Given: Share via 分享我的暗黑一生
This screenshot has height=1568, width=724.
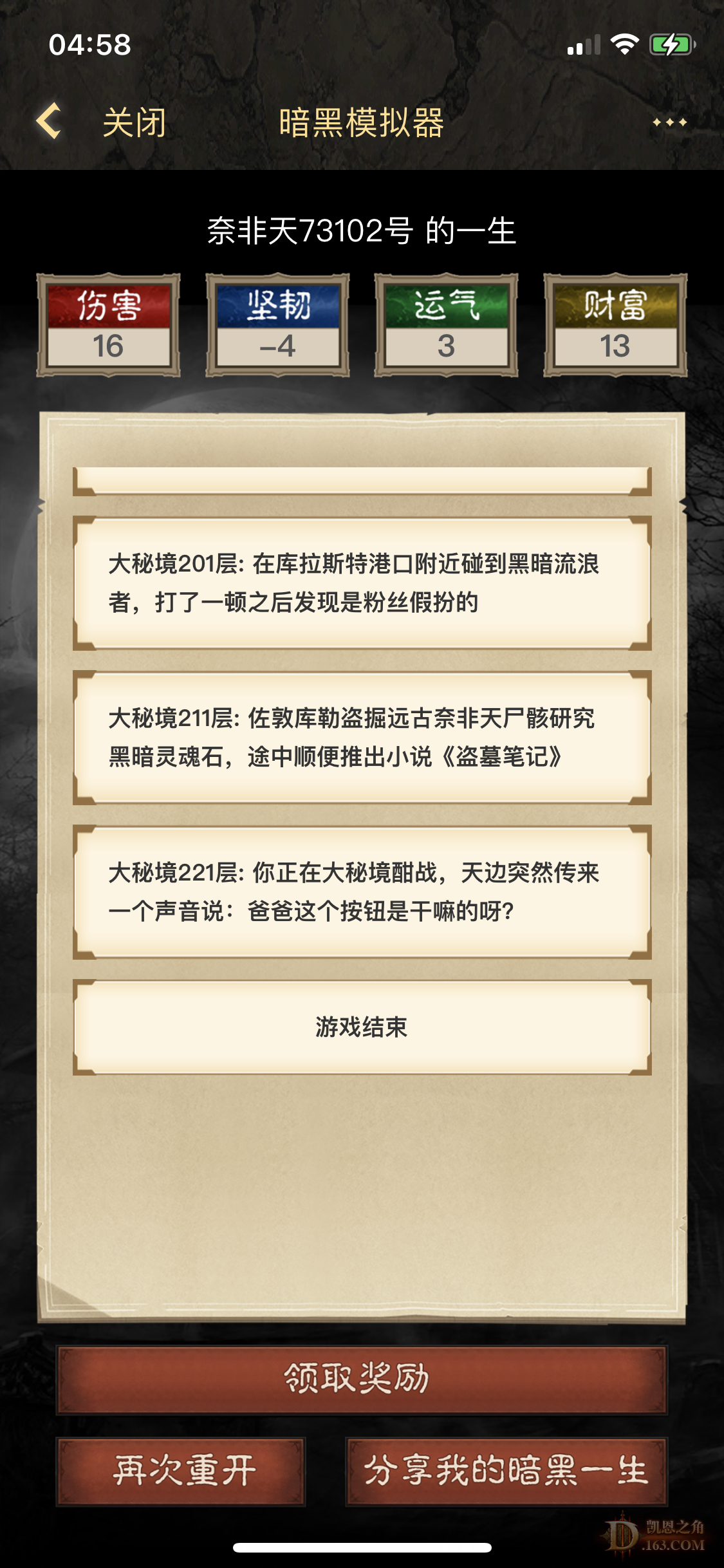Looking at the screenshot, I should pos(506,1471).
